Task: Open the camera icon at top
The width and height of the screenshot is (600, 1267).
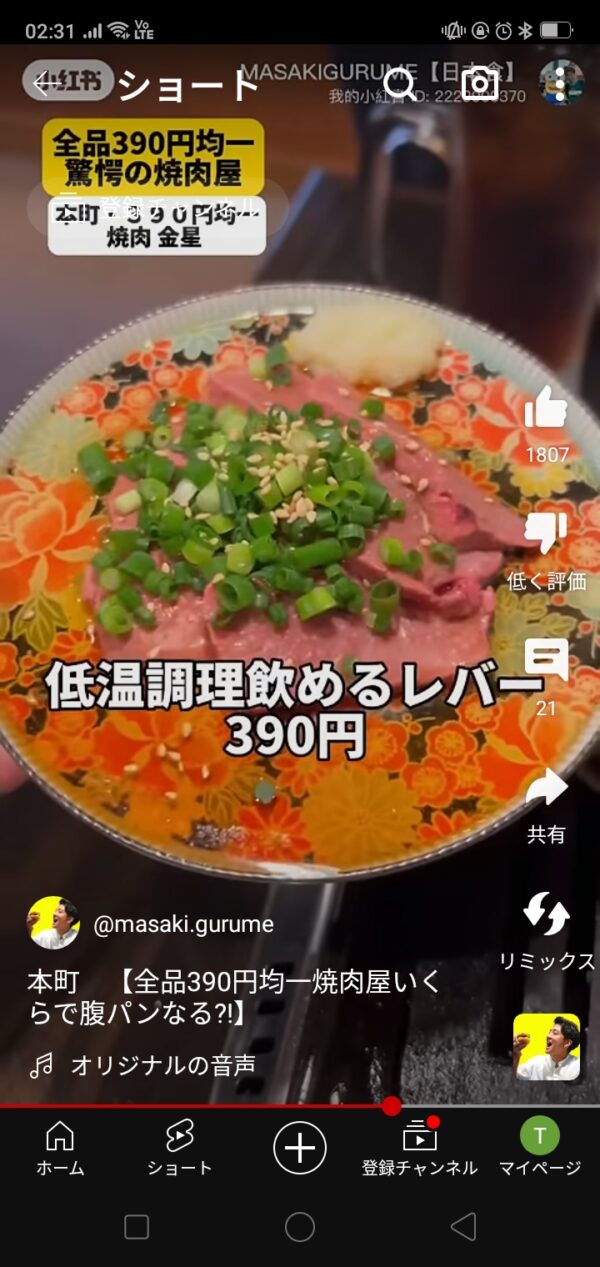Action: coord(480,84)
